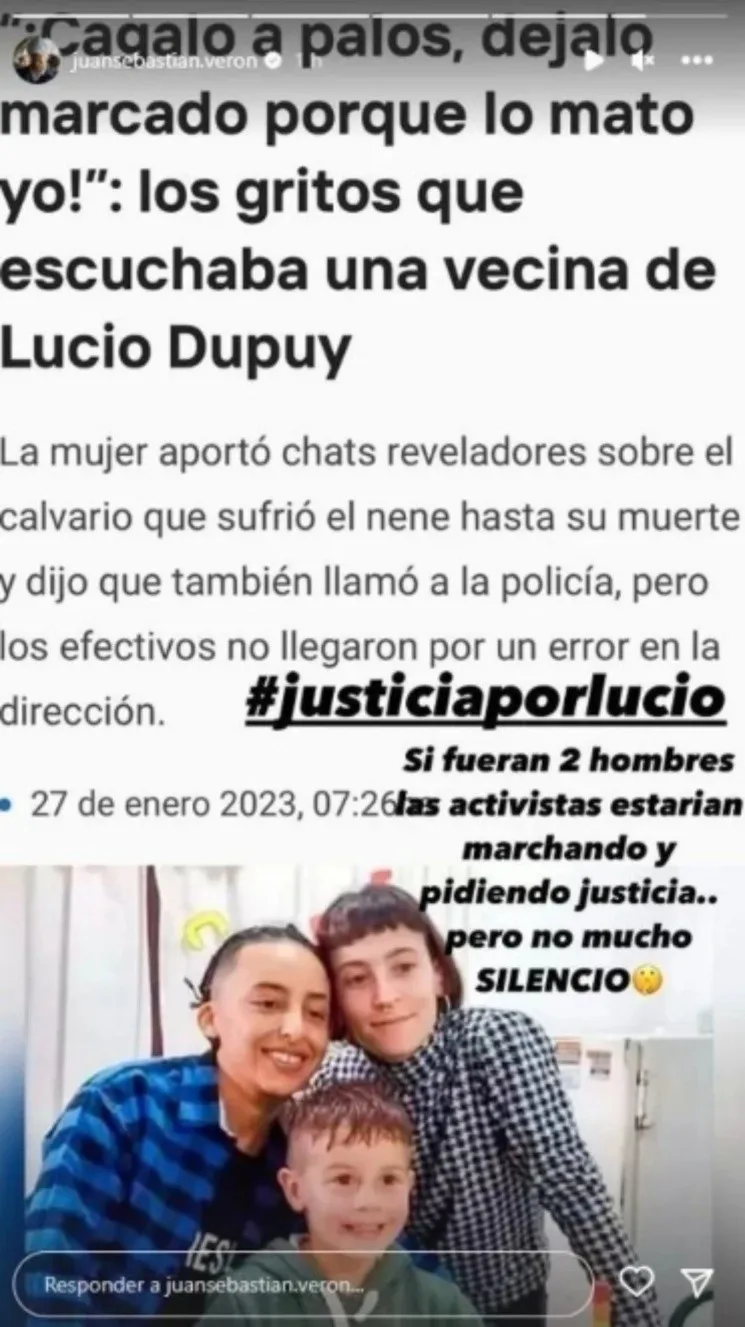Tap the juansebastian.veron username
The image size is (745, 1327).
tap(165, 60)
